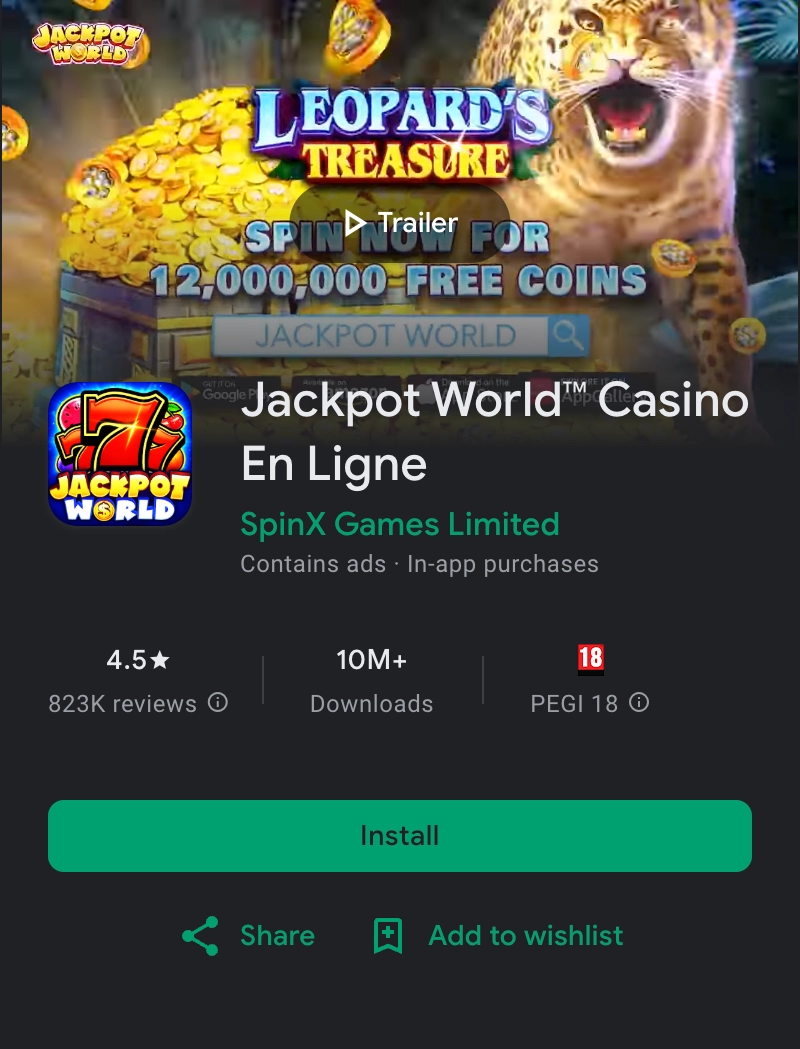The width and height of the screenshot is (800, 1049).
Task: Click the PEGI 18 info icon
Action: point(639,704)
